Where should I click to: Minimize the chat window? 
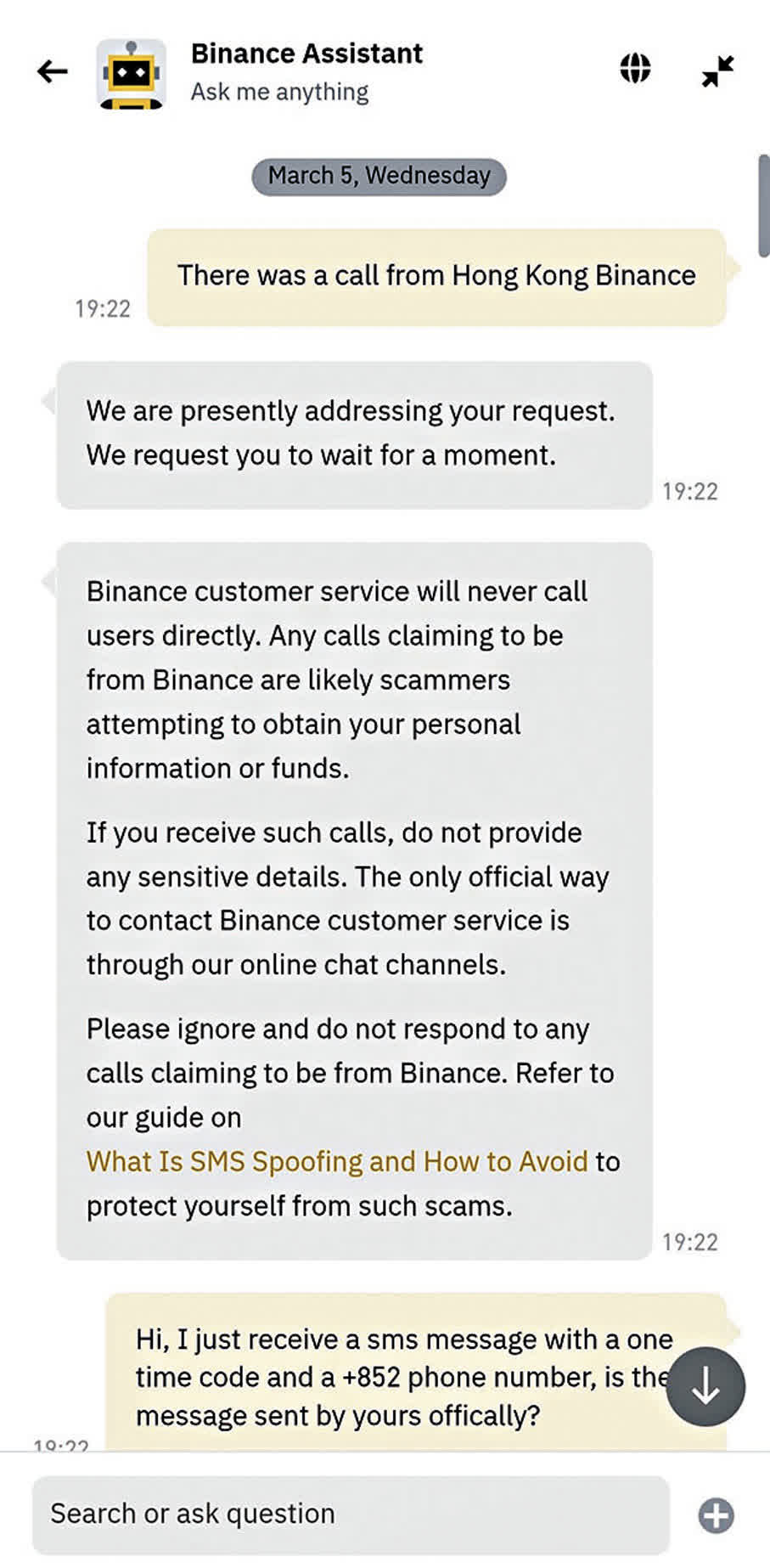click(718, 71)
